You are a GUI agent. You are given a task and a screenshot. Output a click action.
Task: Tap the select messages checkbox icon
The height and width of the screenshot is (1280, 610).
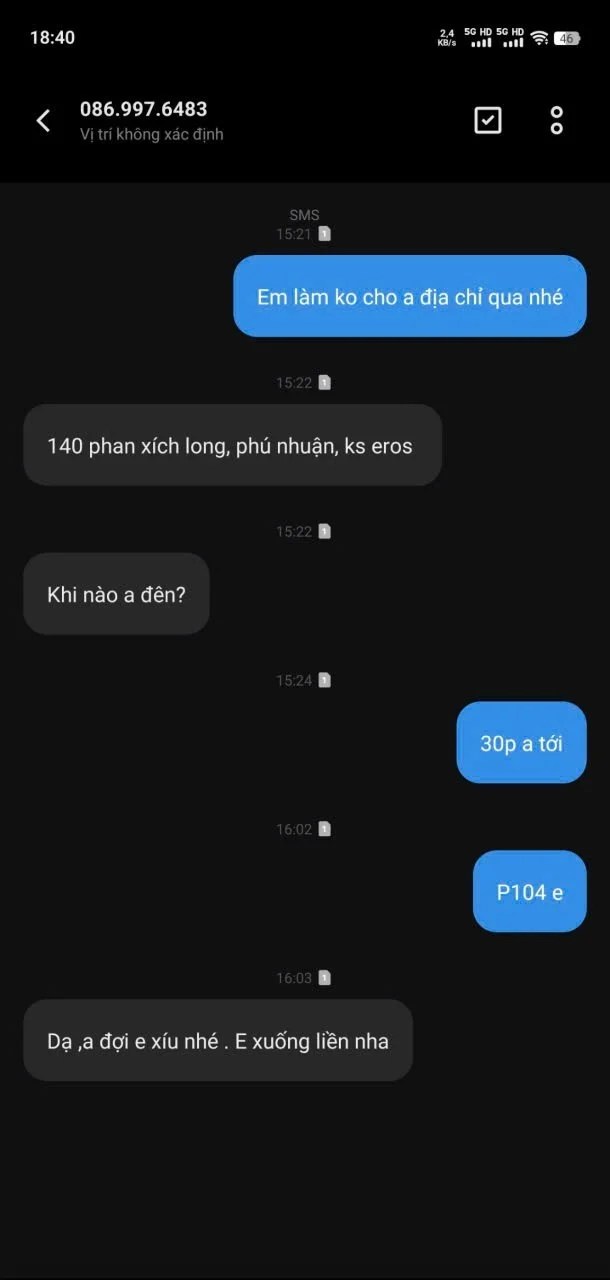point(487,120)
